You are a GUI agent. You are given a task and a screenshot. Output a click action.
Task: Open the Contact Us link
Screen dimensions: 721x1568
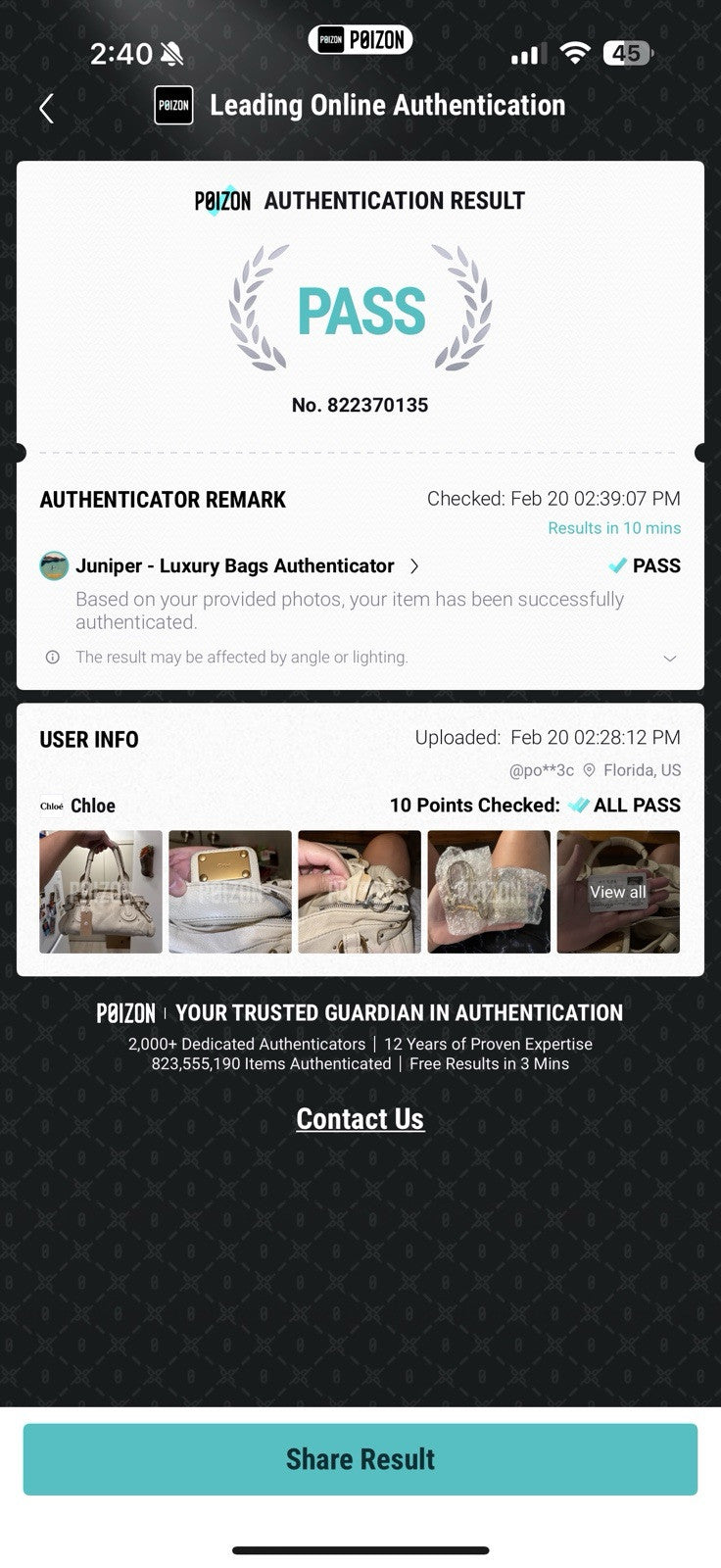(x=360, y=1119)
